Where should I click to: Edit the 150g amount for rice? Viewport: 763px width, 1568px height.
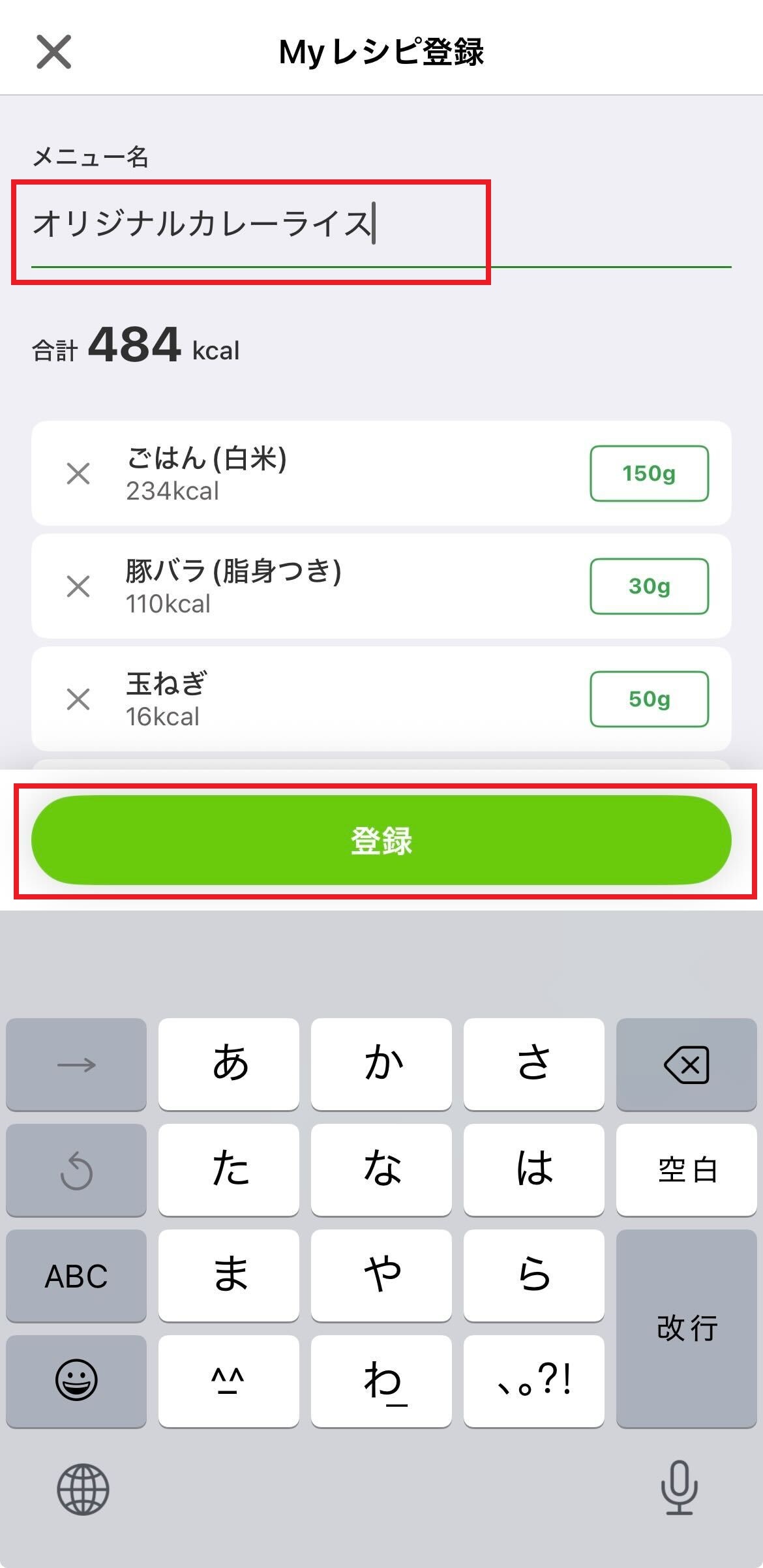click(649, 474)
